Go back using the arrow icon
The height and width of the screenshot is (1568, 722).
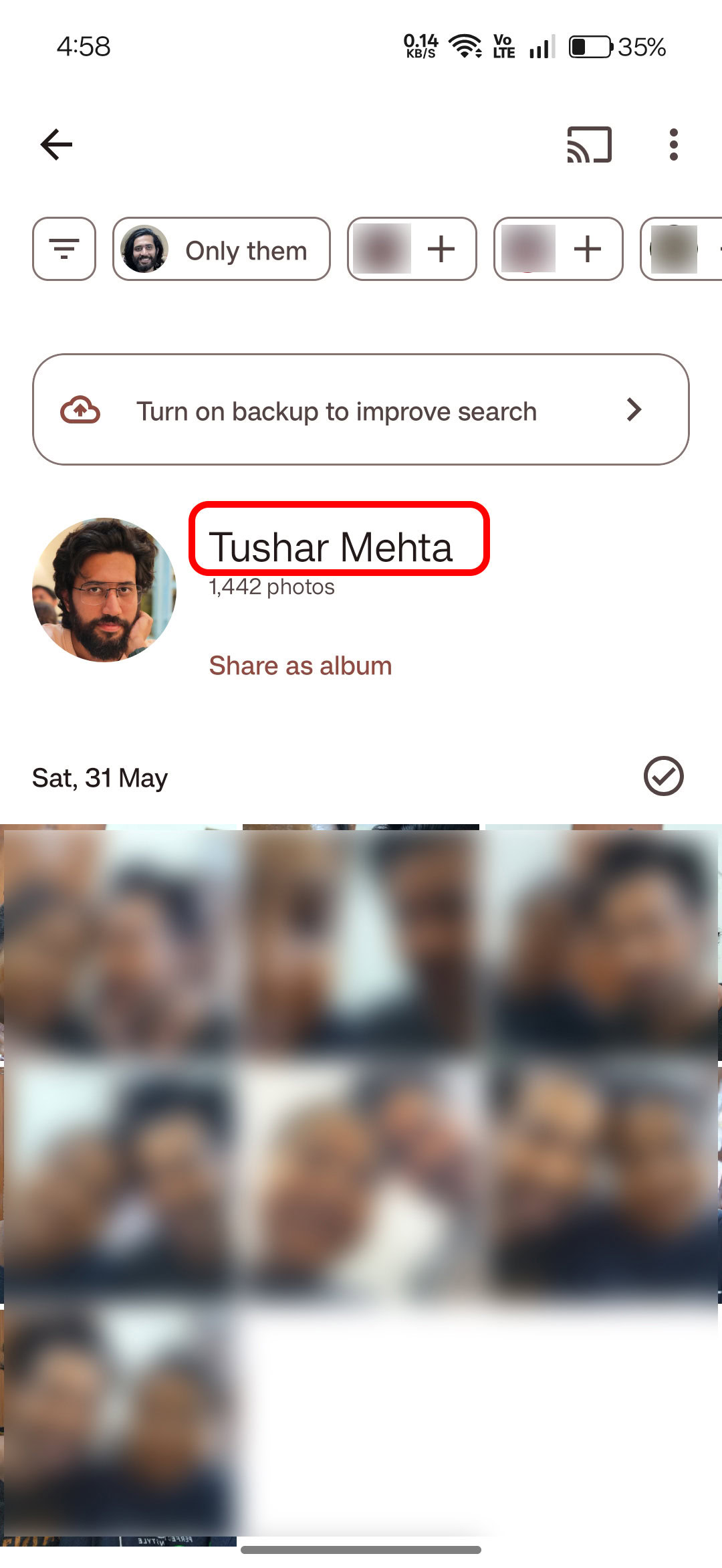pyautogui.click(x=57, y=144)
